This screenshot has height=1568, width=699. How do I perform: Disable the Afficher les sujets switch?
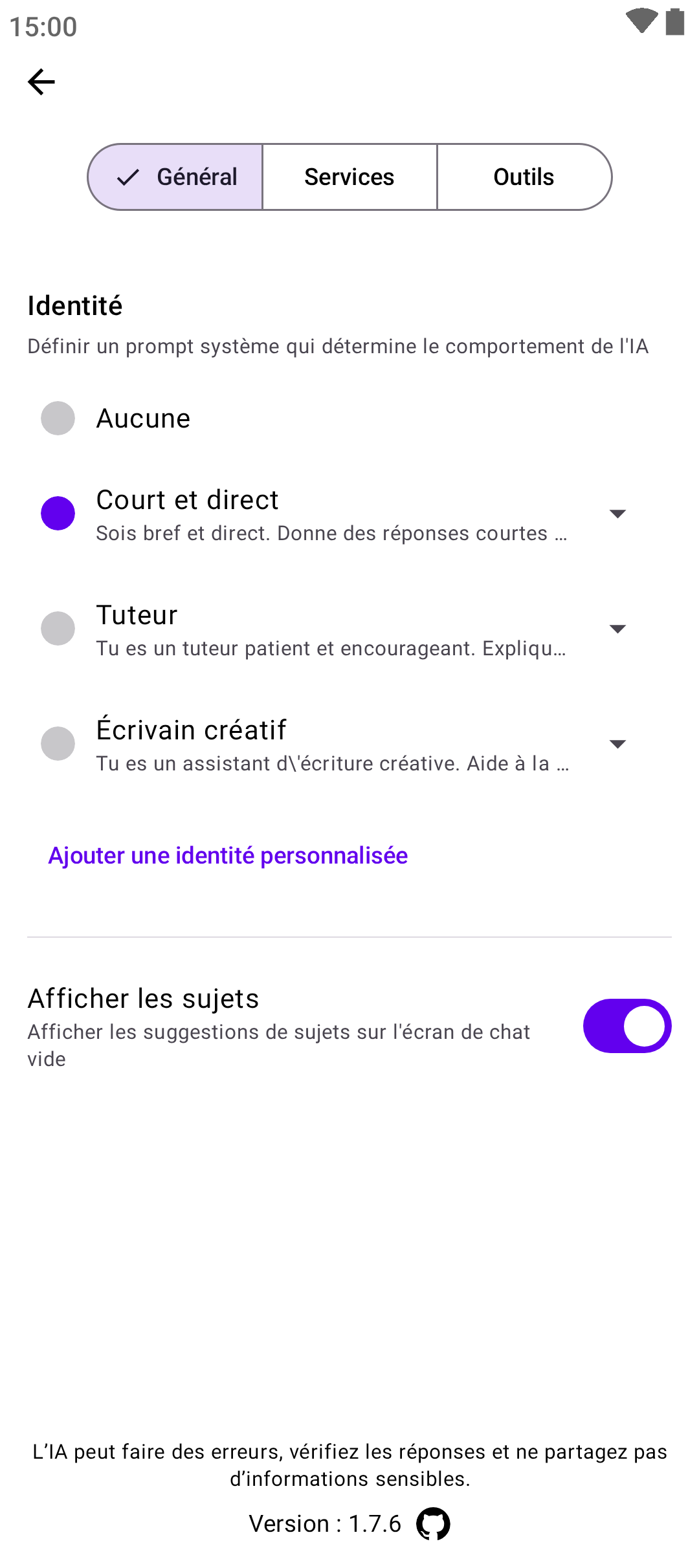[x=627, y=1026]
